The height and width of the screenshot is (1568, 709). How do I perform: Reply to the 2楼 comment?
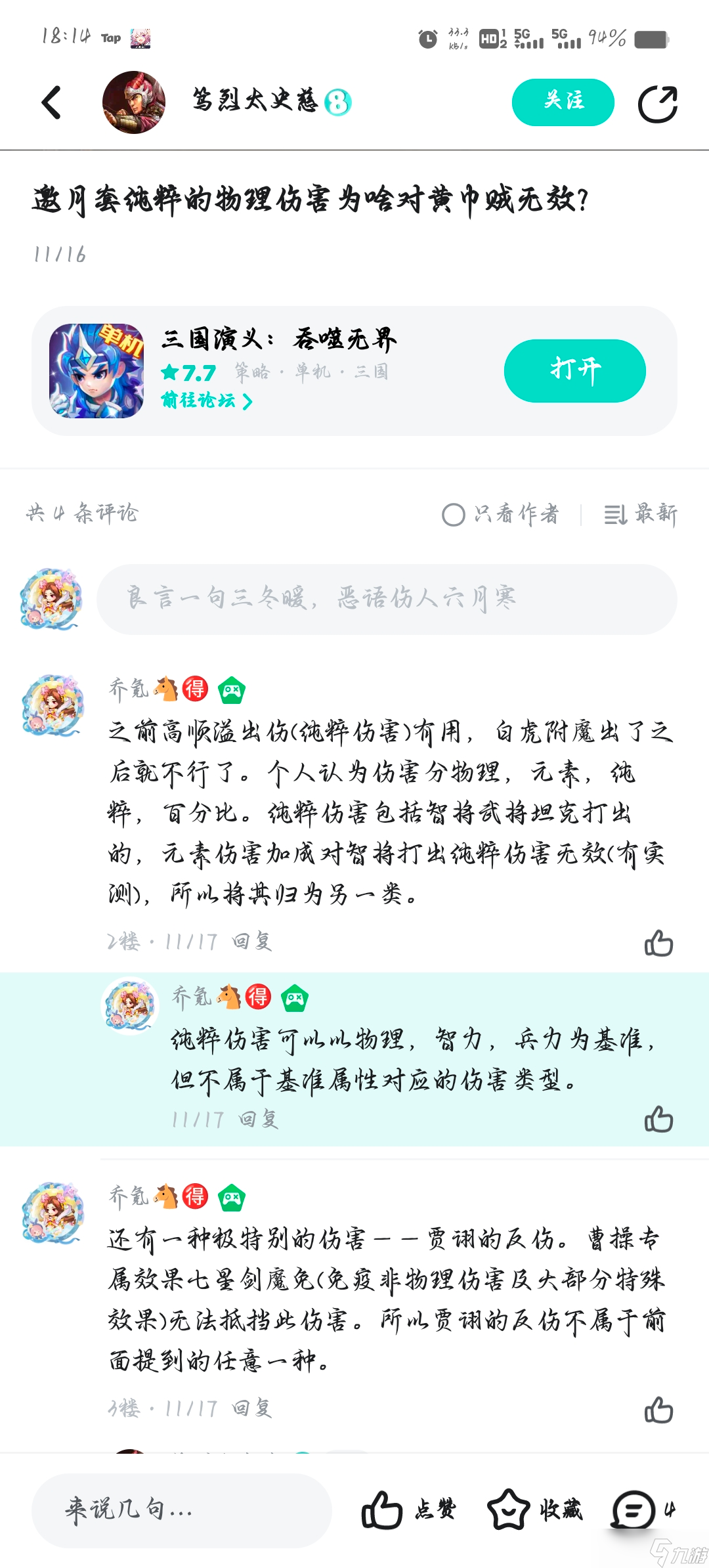(252, 942)
